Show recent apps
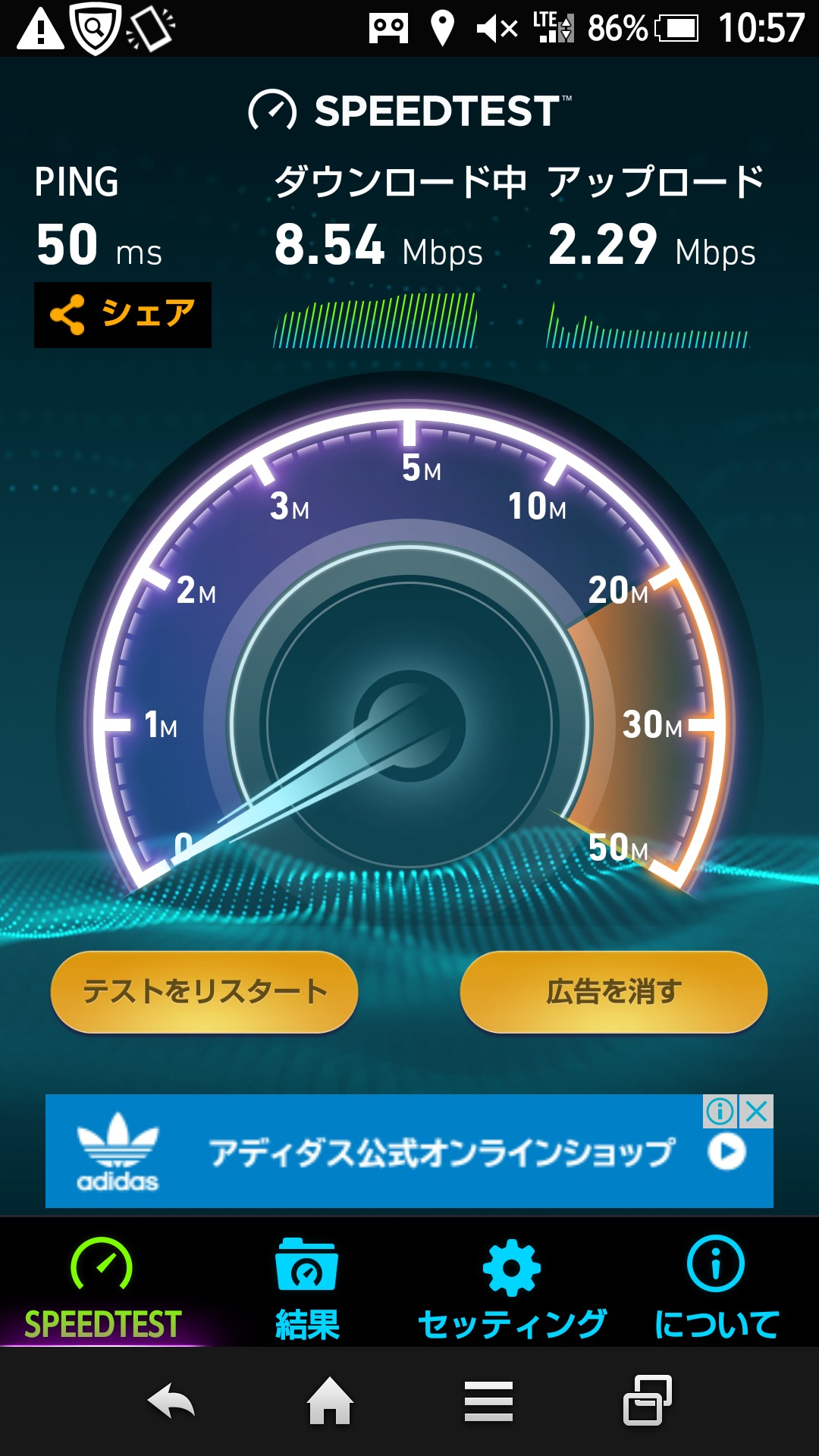 (648, 1401)
